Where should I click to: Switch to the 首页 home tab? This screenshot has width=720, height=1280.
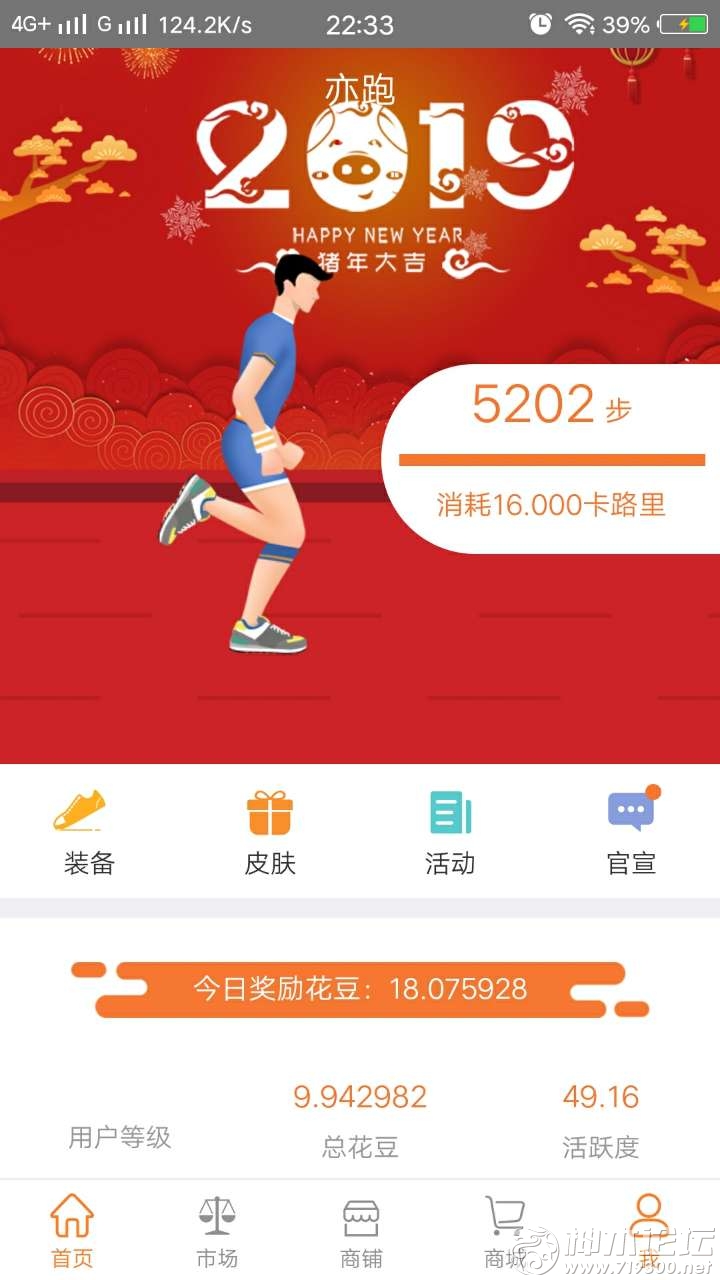click(72, 1231)
